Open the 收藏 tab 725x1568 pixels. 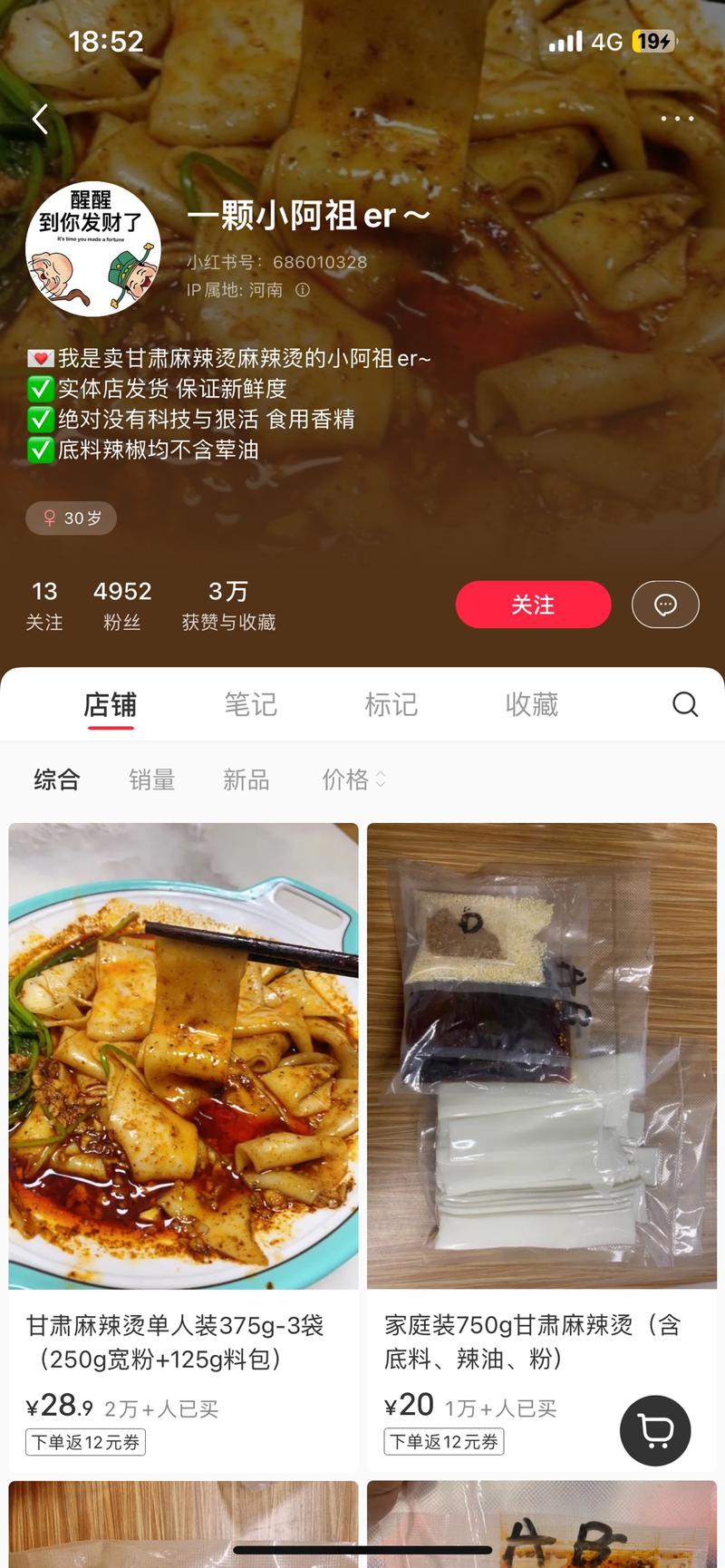coord(531,704)
